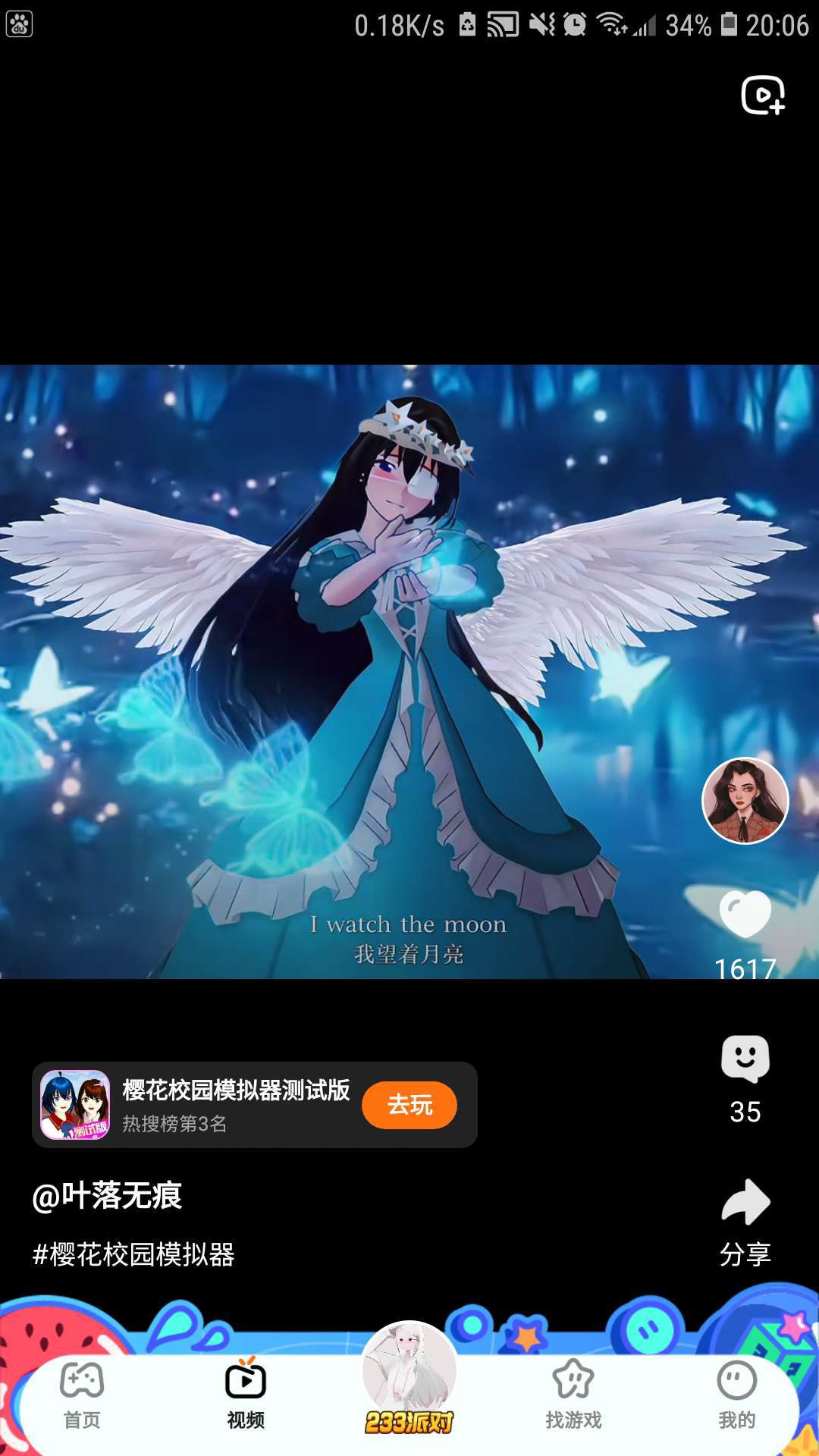This screenshot has width=819, height=1456.
Task: Open the 我的 profile tab
Action: [736, 1395]
